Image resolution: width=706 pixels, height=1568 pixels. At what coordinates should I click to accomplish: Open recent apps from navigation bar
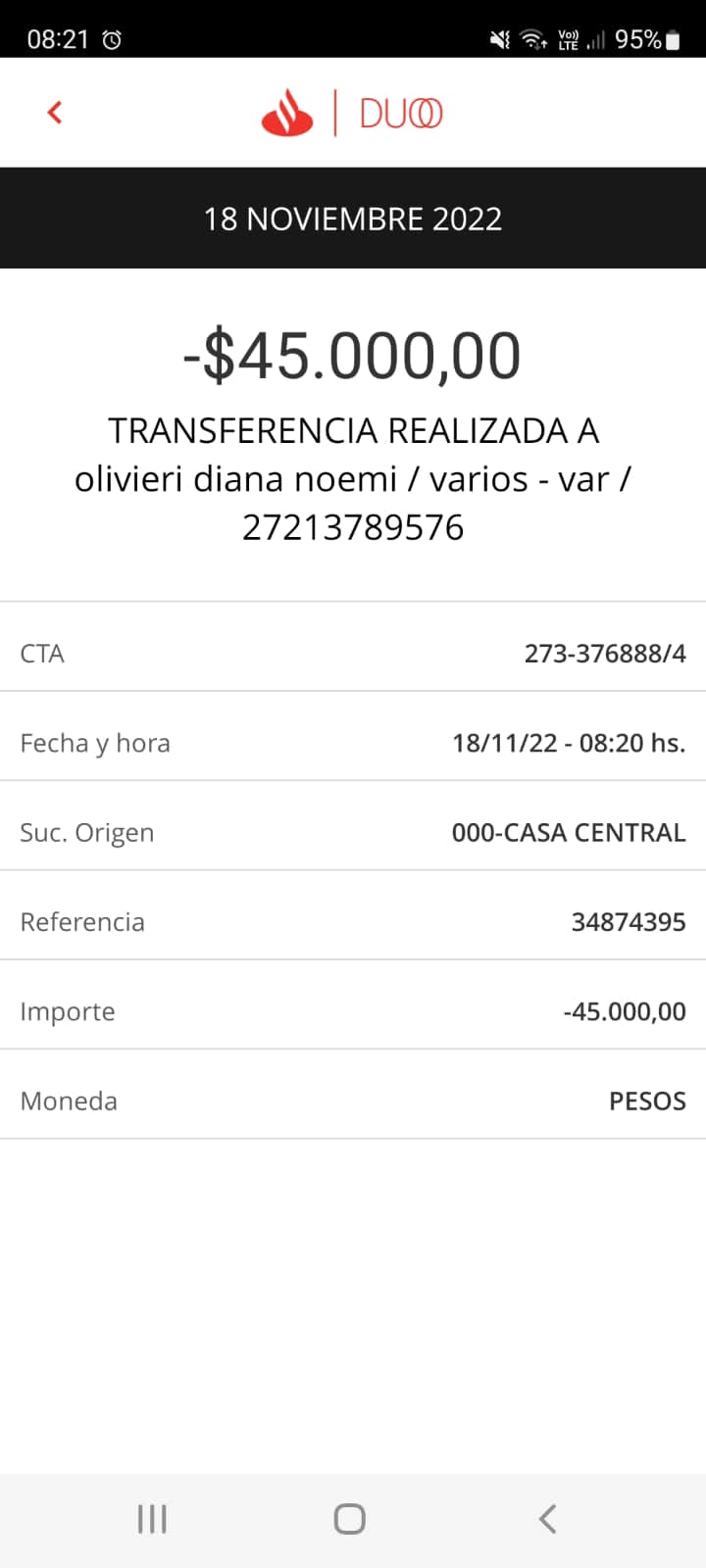pos(152,1519)
